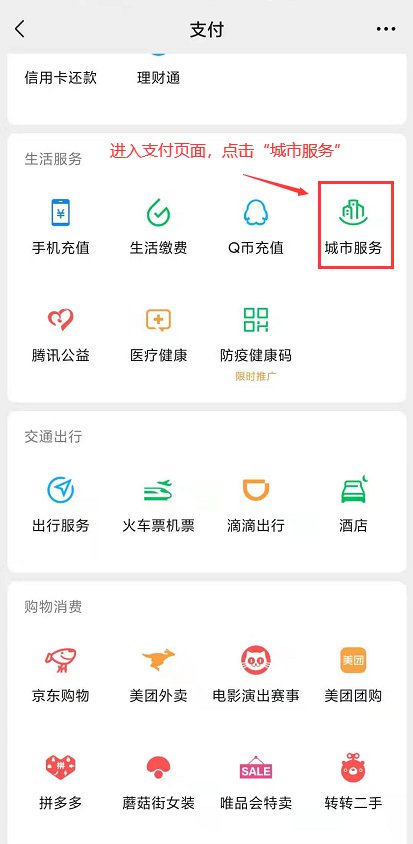This screenshot has height=844, width=413.
Task: Open 京东购物
Action: tap(60, 675)
